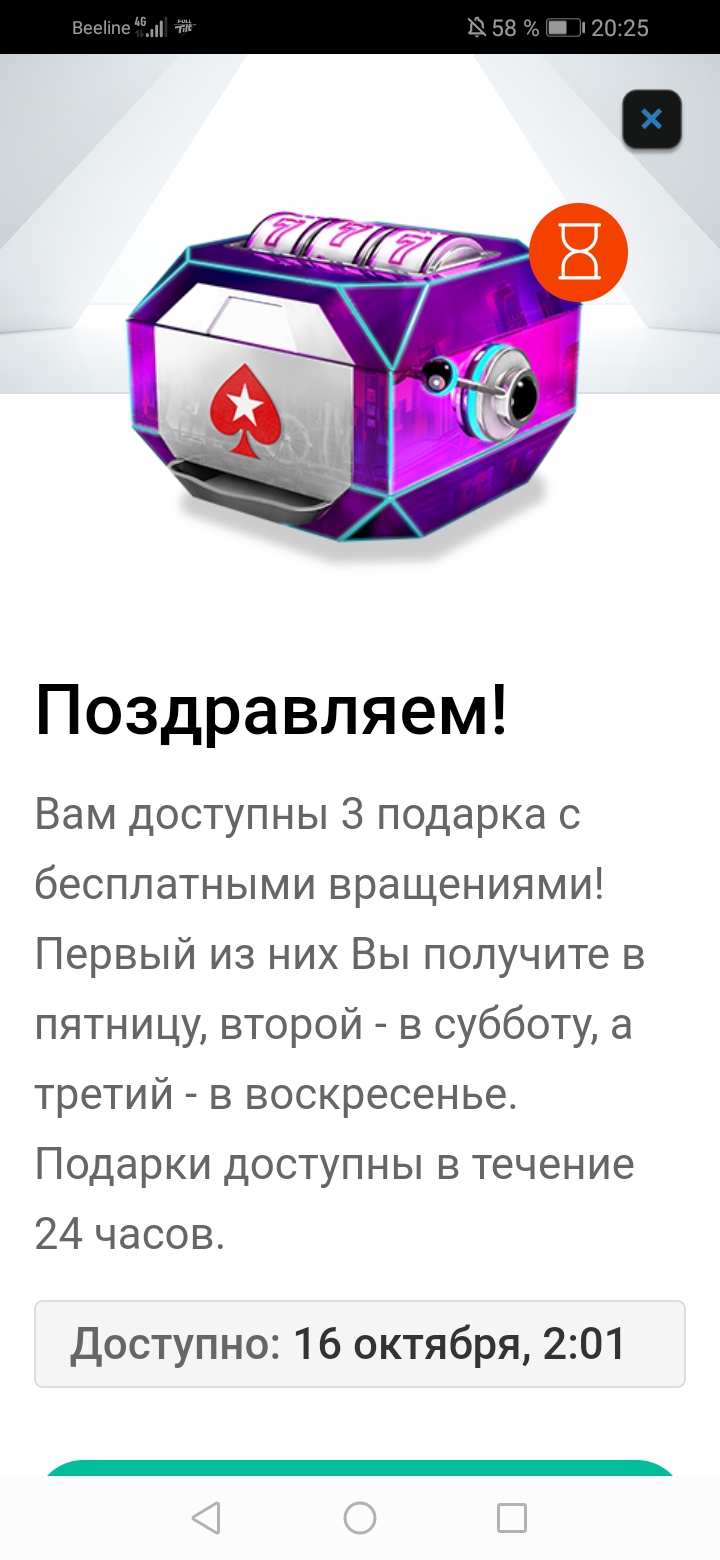The width and height of the screenshot is (720, 1560).
Task: Tap the green button at the bottom
Action: point(360,1466)
